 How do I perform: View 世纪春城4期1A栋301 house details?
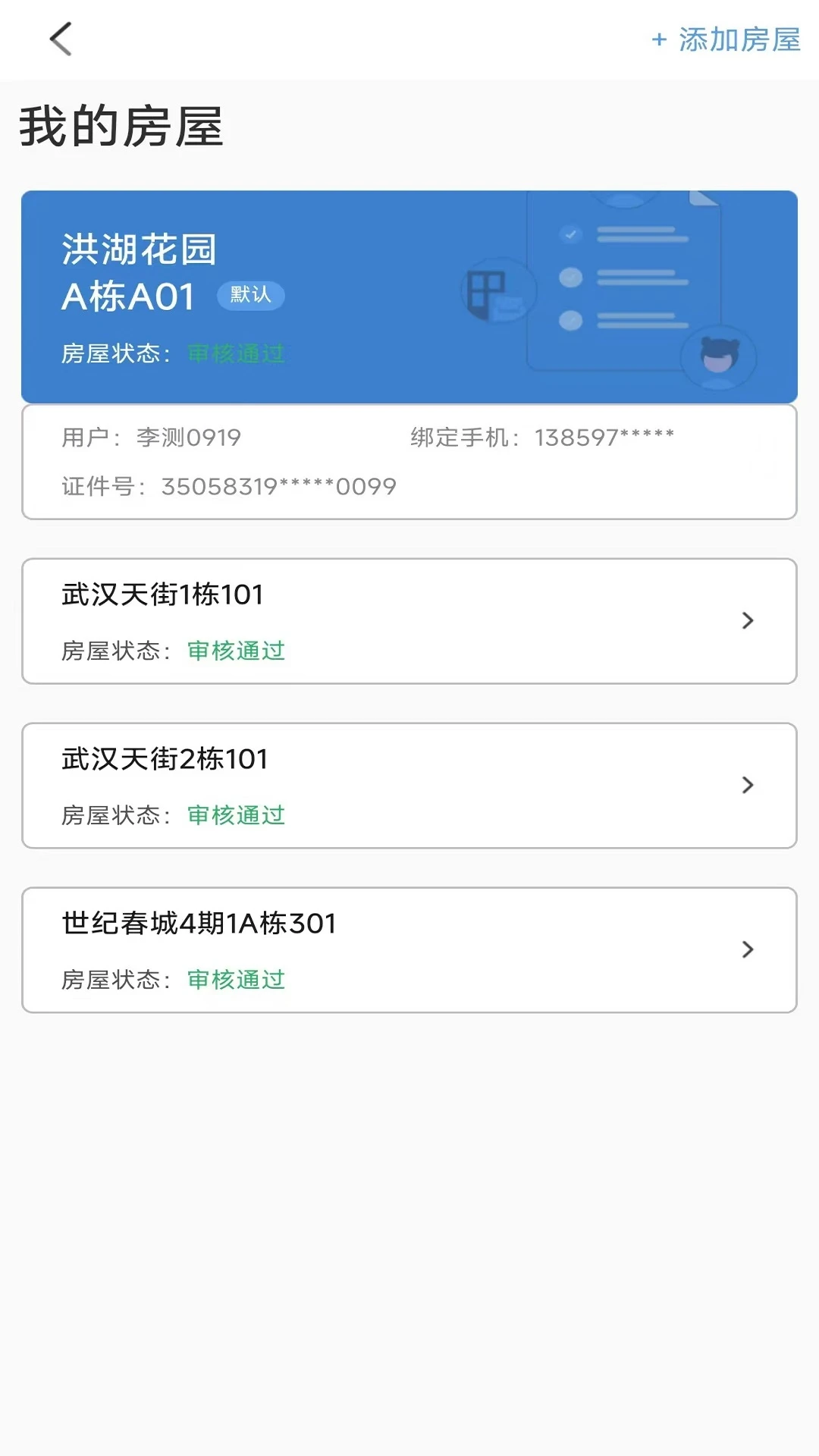coord(409,950)
